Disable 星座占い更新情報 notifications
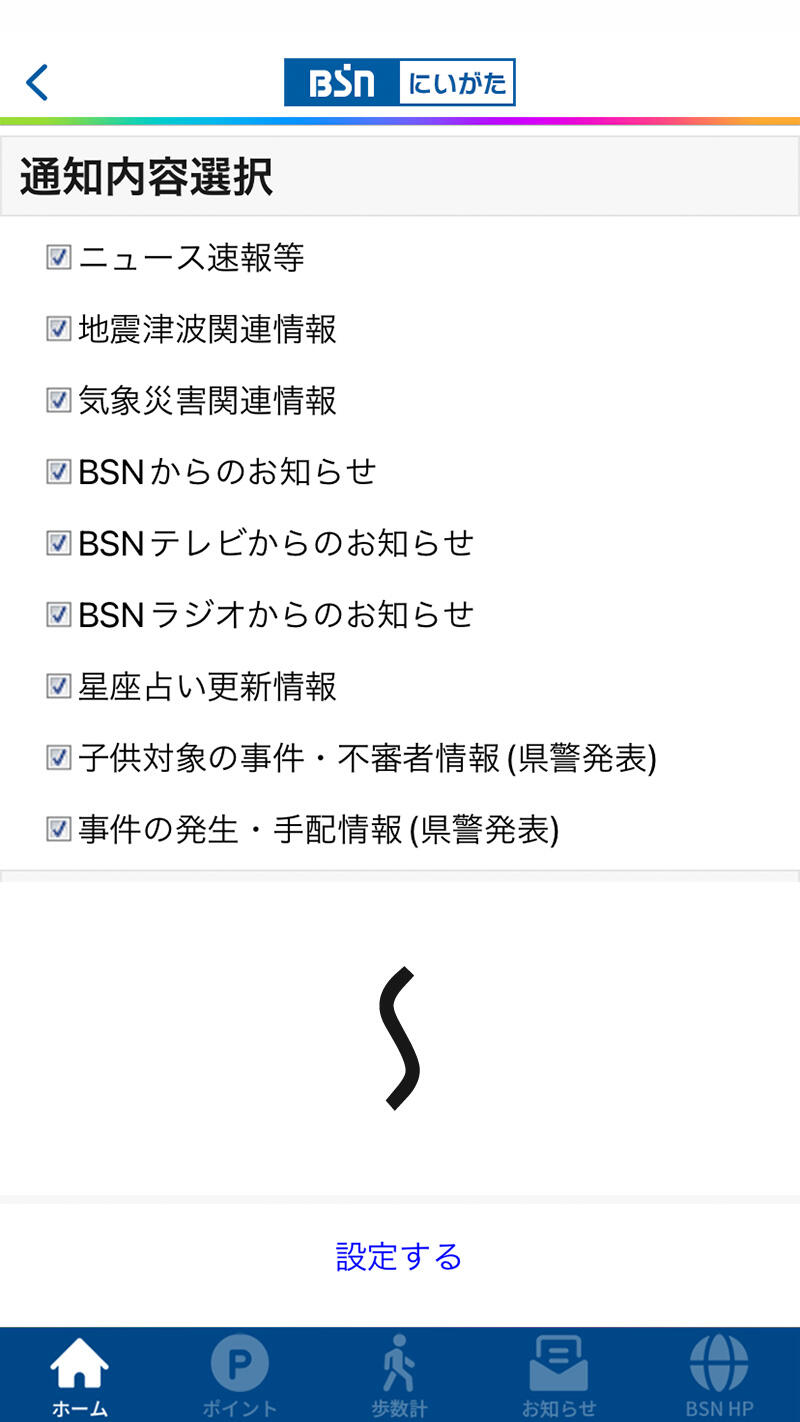The image size is (800, 1422). tap(57, 686)
